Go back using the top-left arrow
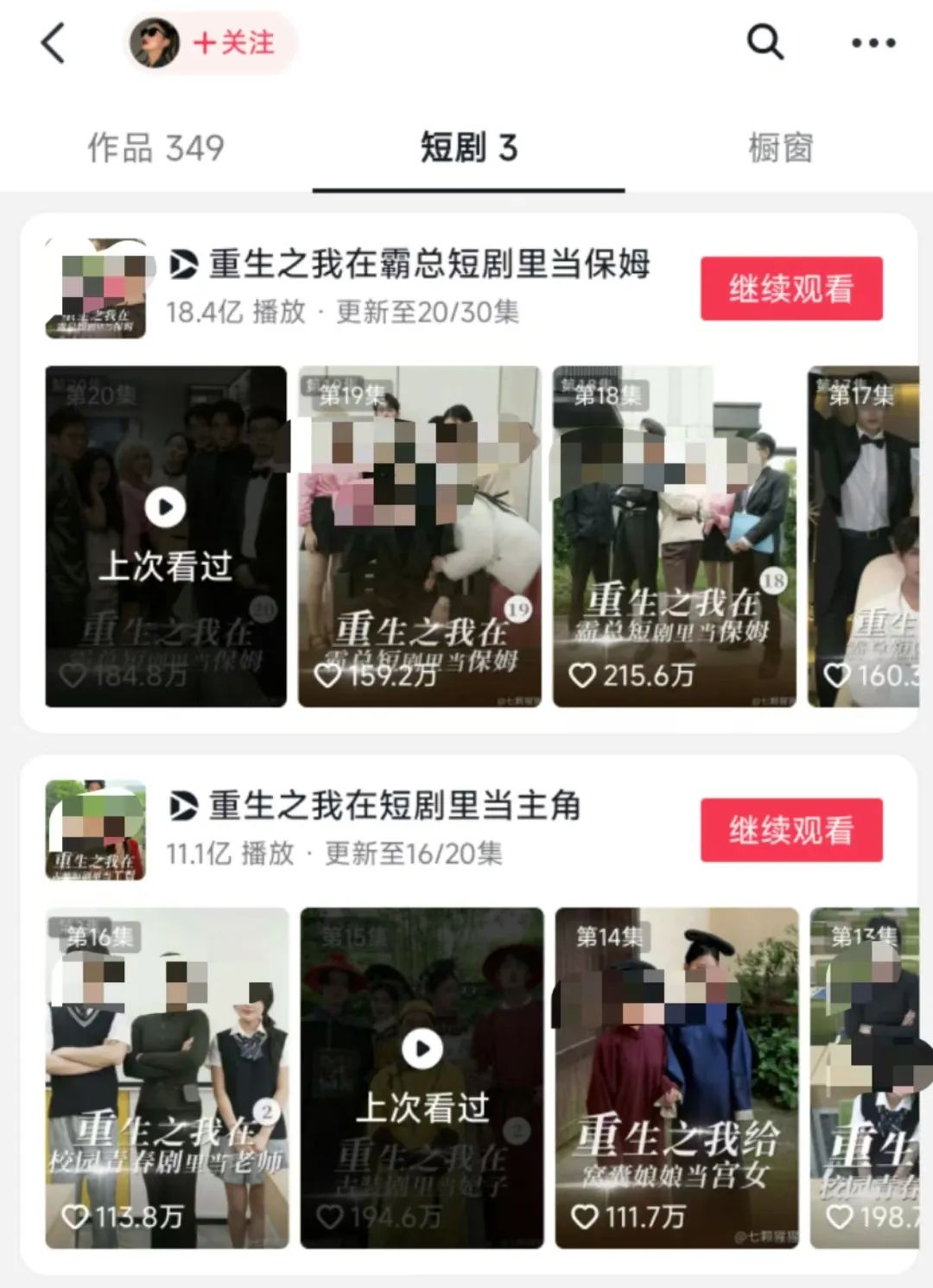Viewport: 933px width, 1288px height. pyautogui.click(x=54, y=43)
